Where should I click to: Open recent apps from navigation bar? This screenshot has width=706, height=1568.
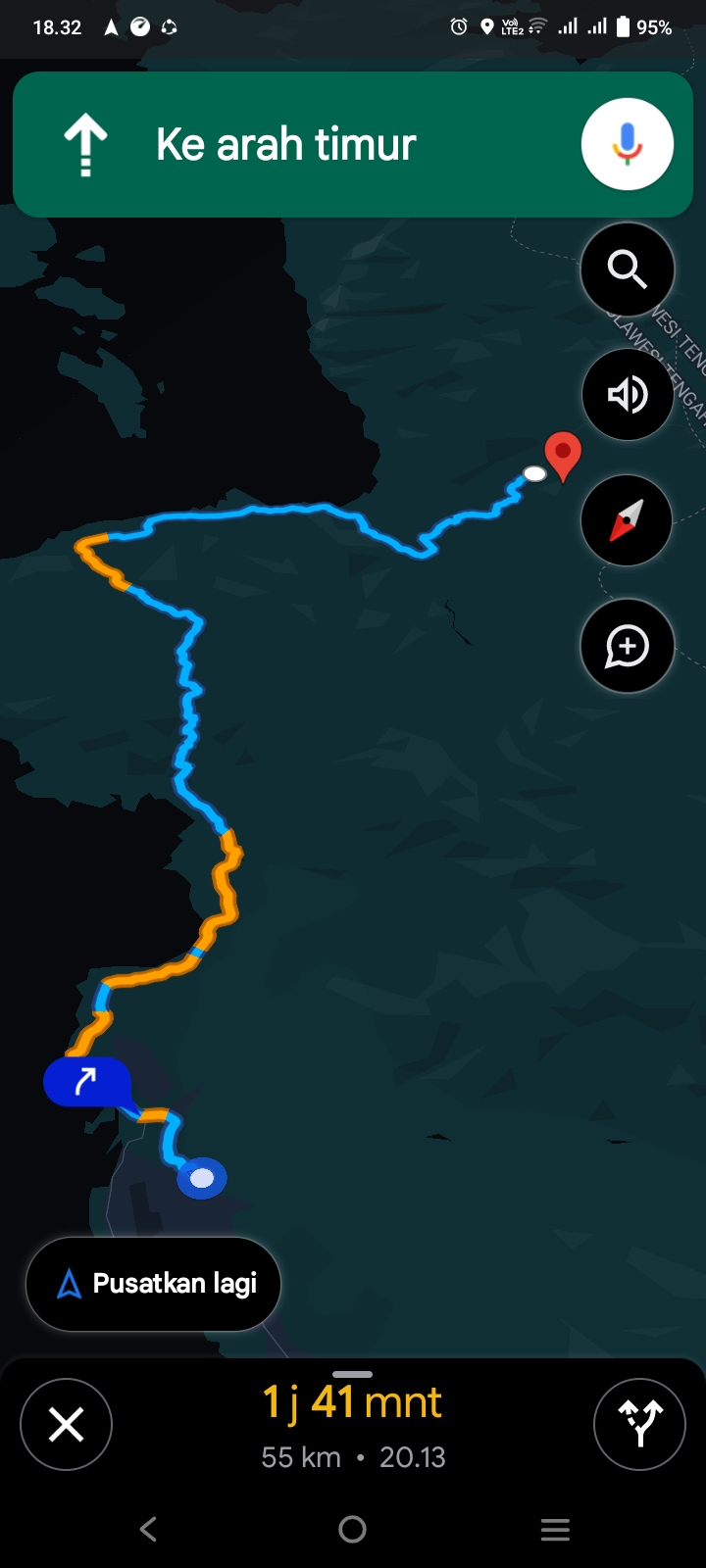(x=555, y=1529)
